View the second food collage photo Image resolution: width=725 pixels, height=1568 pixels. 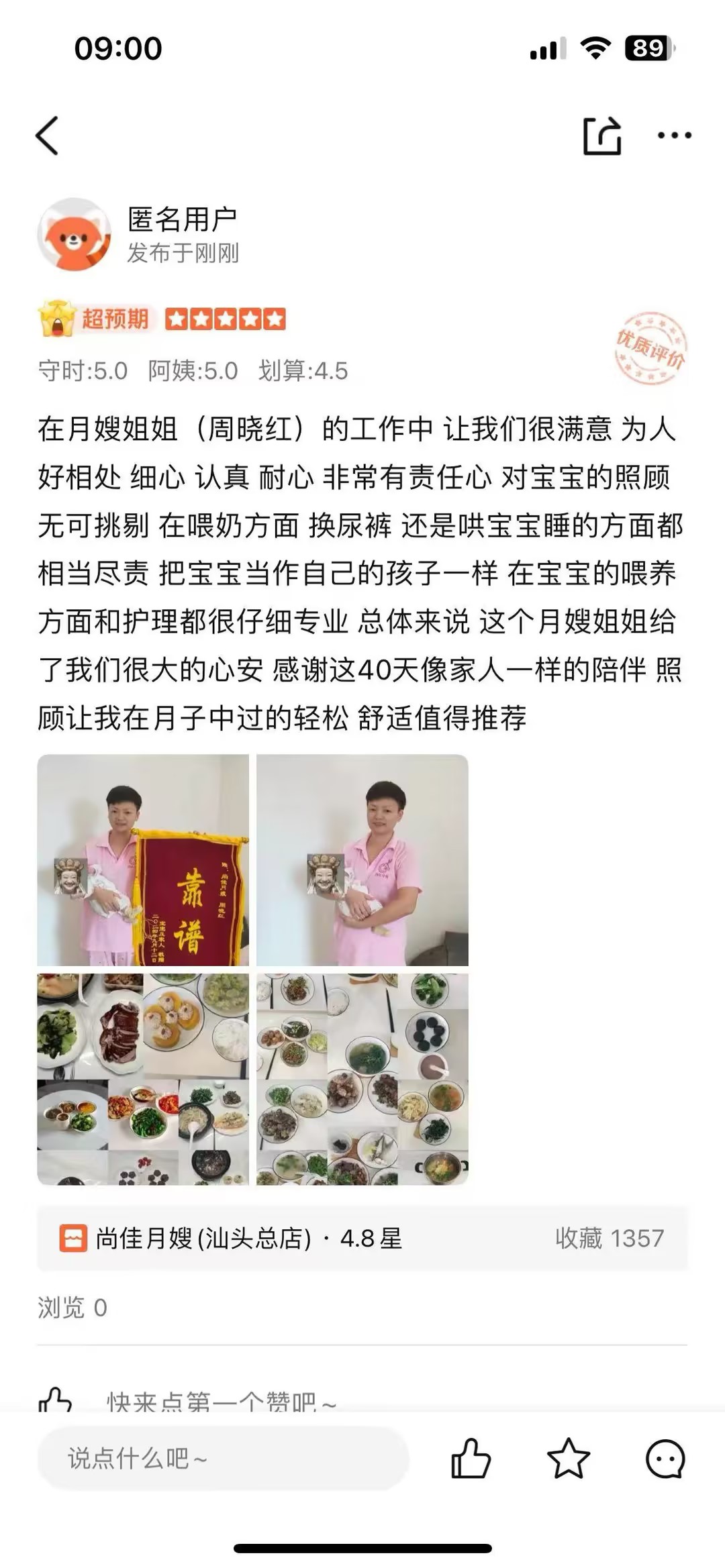[x=362, y=1079]
